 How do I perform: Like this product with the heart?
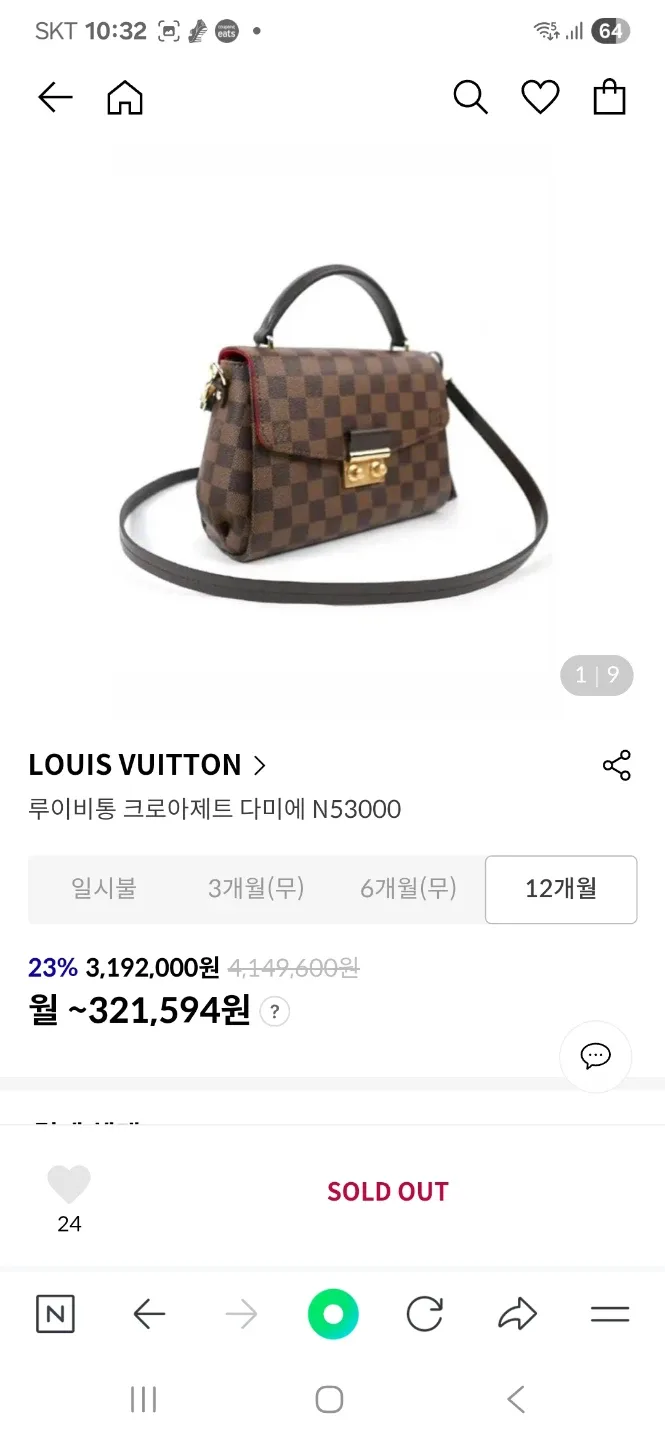[69, 1186]
